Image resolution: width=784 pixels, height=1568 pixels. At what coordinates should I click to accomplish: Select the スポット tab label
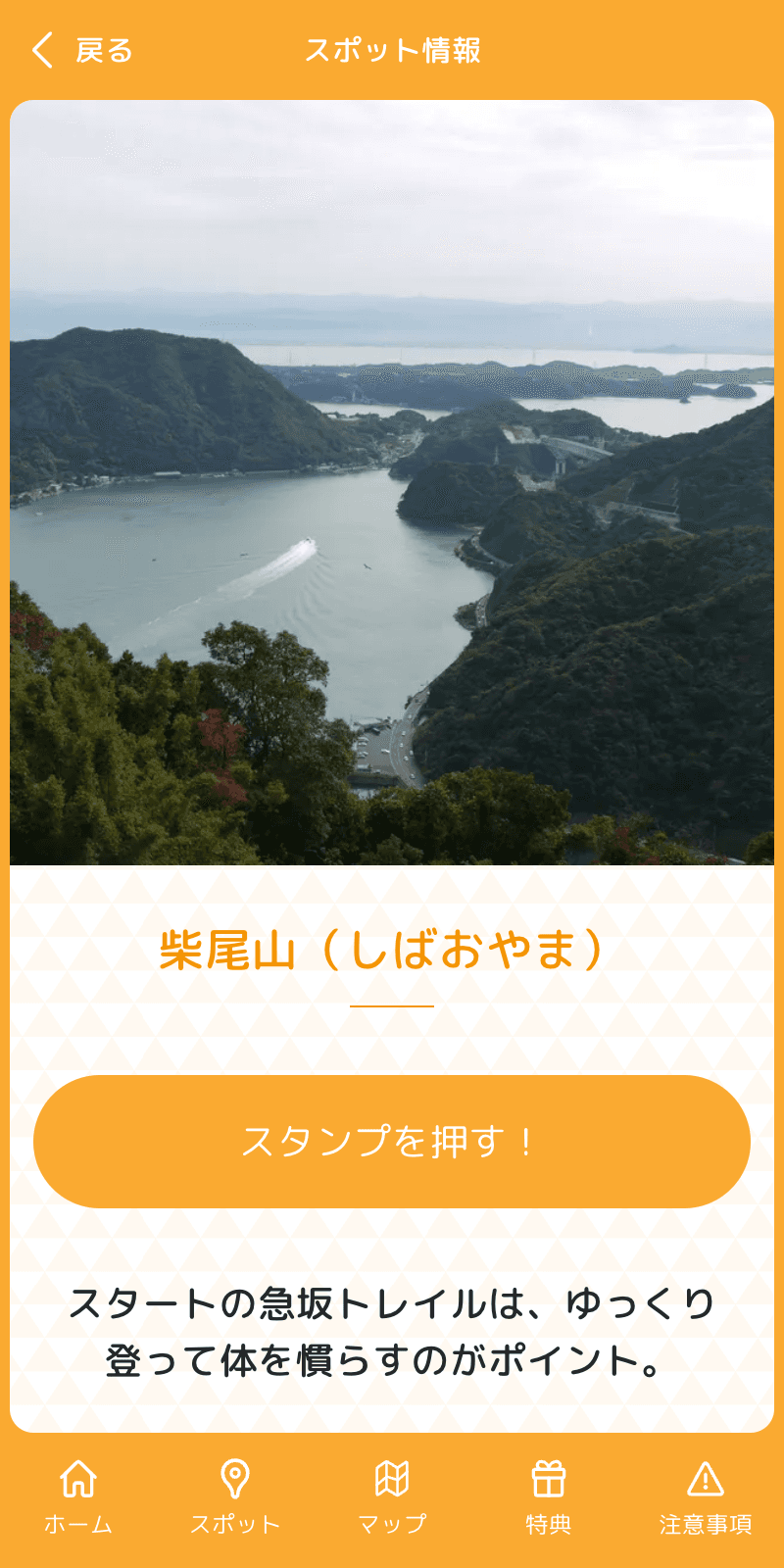(x=235, y=1524)
